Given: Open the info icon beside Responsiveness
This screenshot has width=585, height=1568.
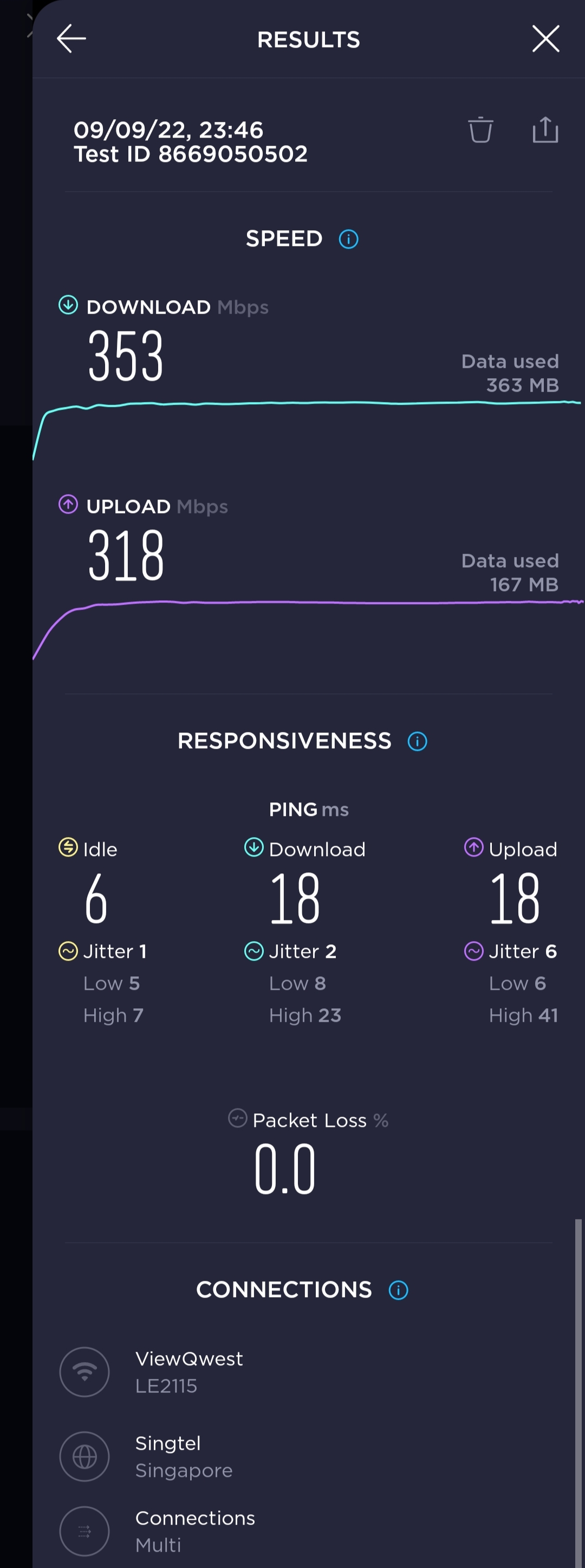Looking at the screenshot, I should (418, 741).
